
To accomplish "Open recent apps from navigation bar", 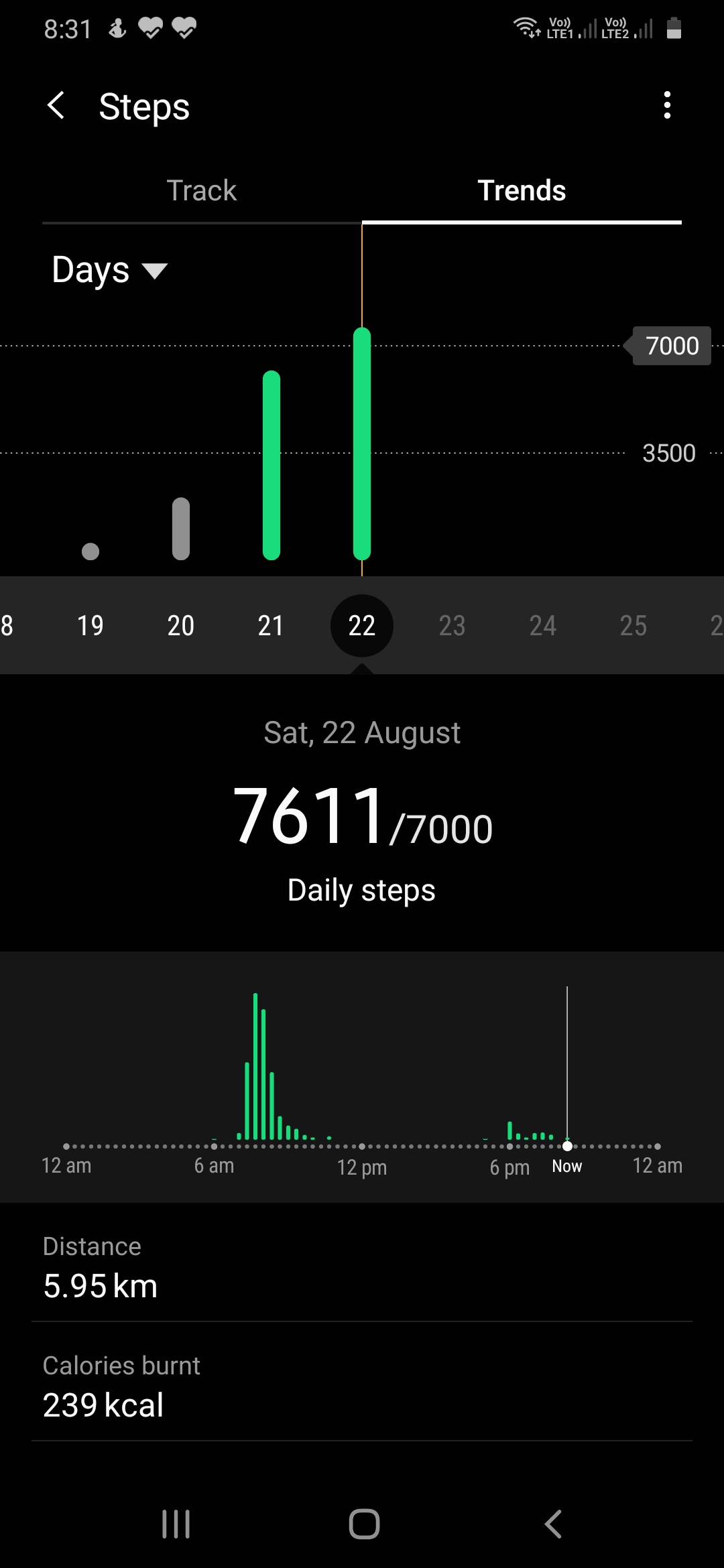I will 176,1524.
